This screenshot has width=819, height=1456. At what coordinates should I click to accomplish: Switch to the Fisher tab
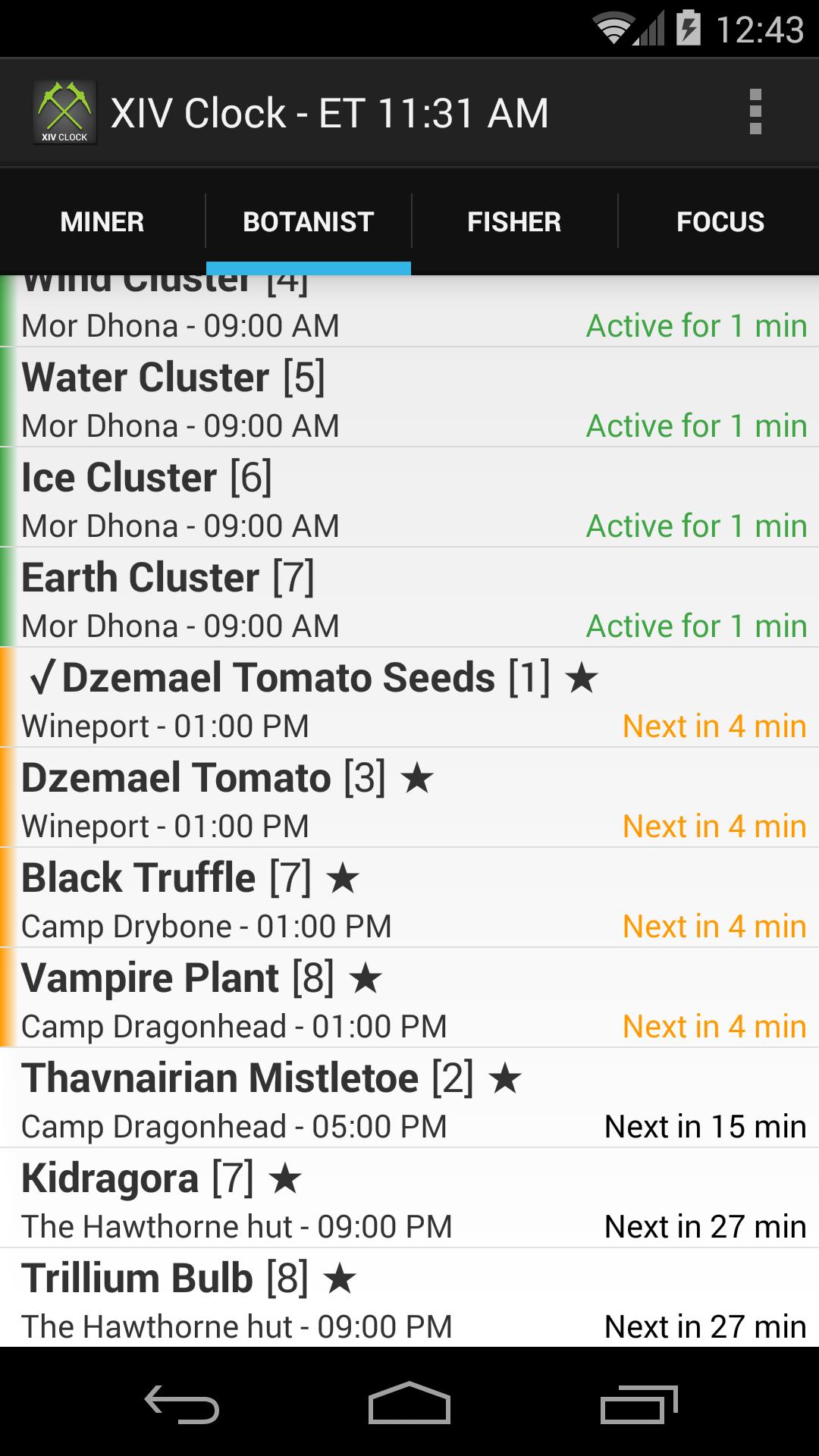coord(514,221)
